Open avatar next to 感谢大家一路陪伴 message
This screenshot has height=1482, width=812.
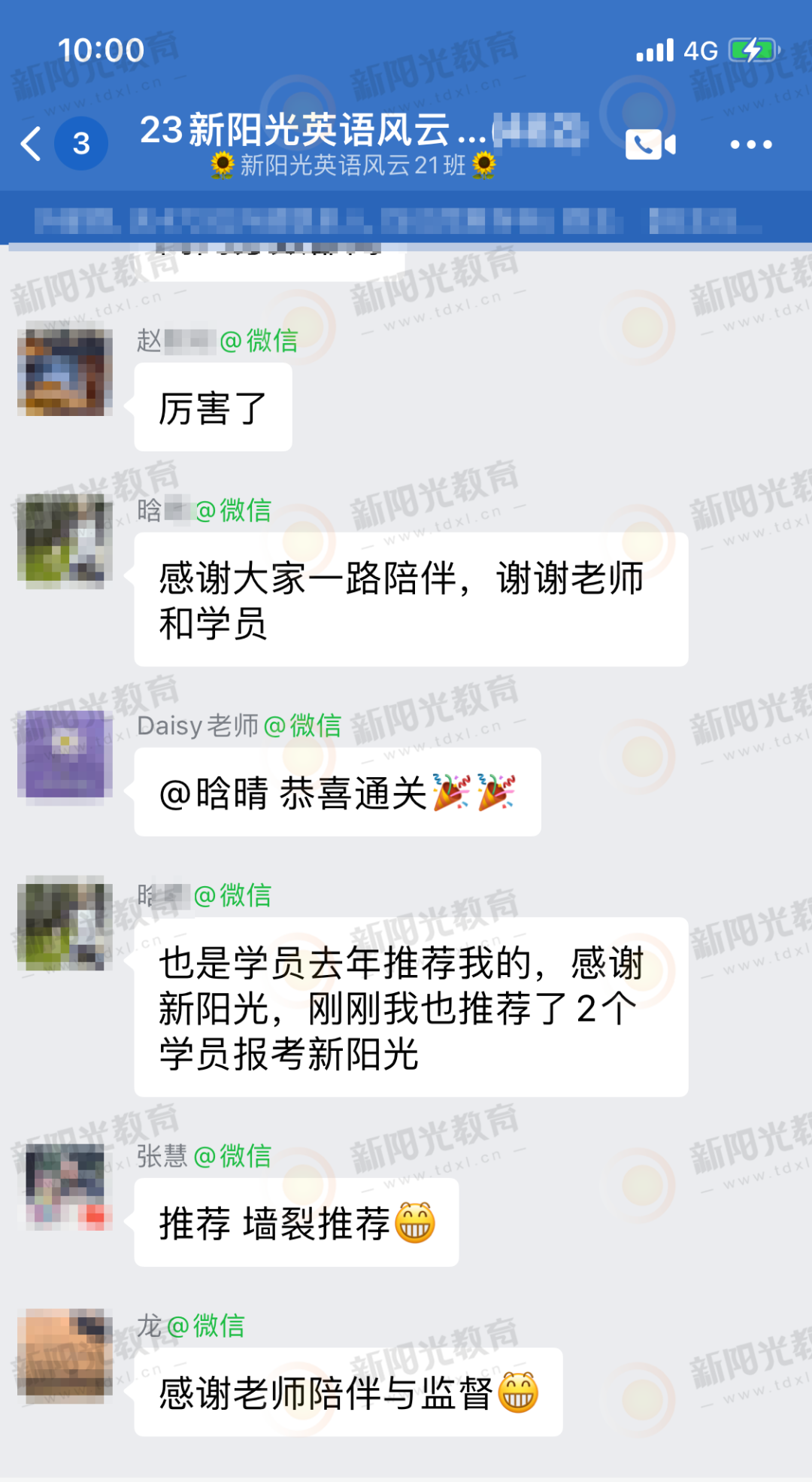click(65, 541)
